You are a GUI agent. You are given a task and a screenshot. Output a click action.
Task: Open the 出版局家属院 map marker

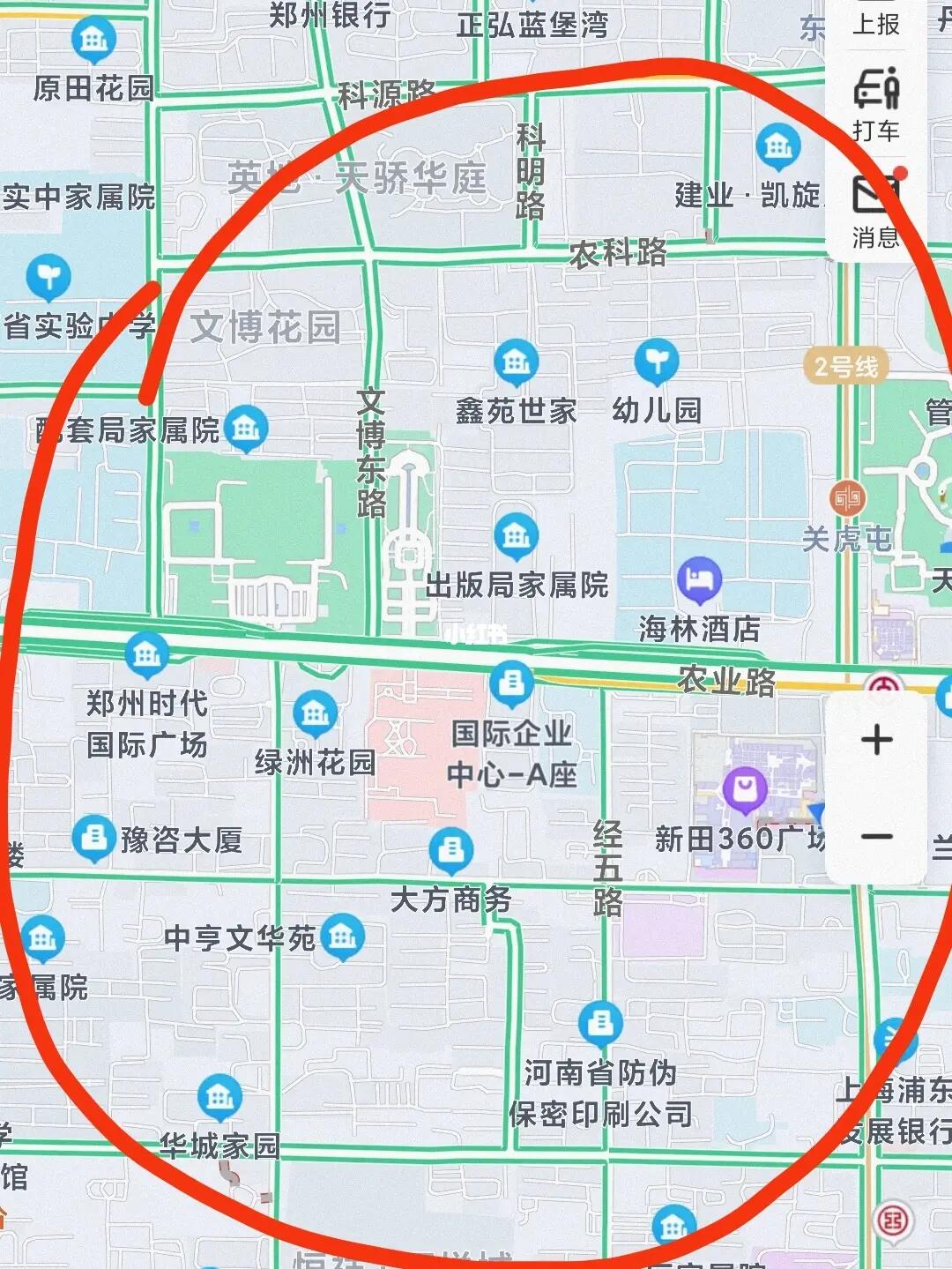click(516, 534)
